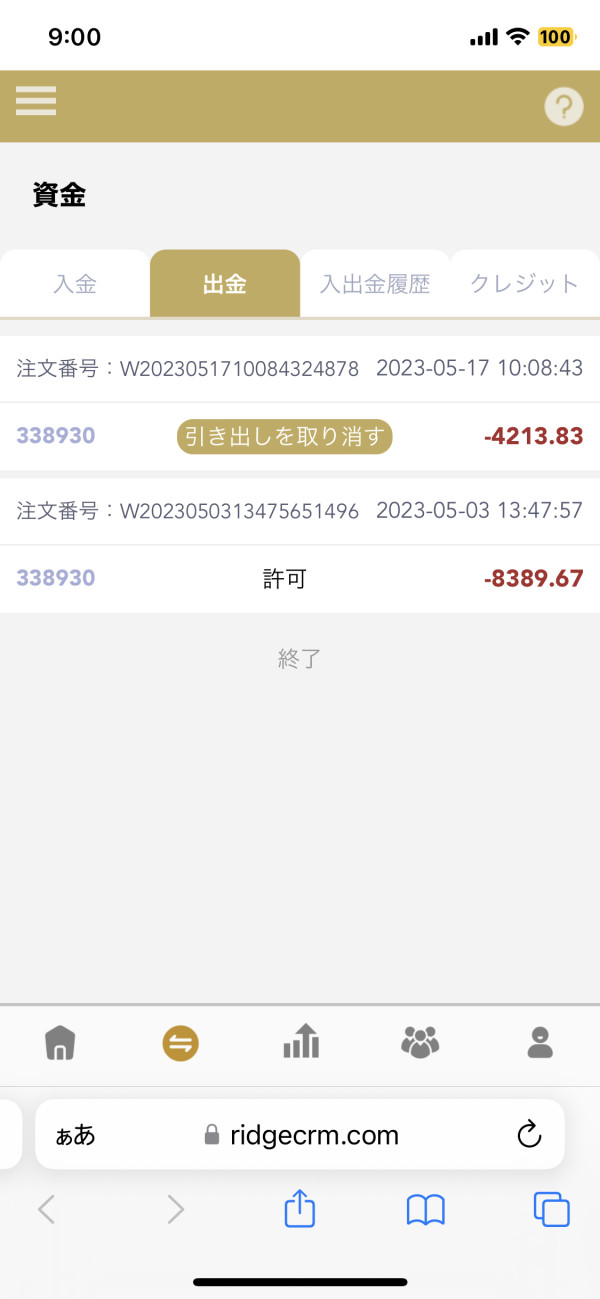The width and height of the screenshot is (600, 1299).
Task: Go back with Safari's back arrow
Action: pos(46,1210)
